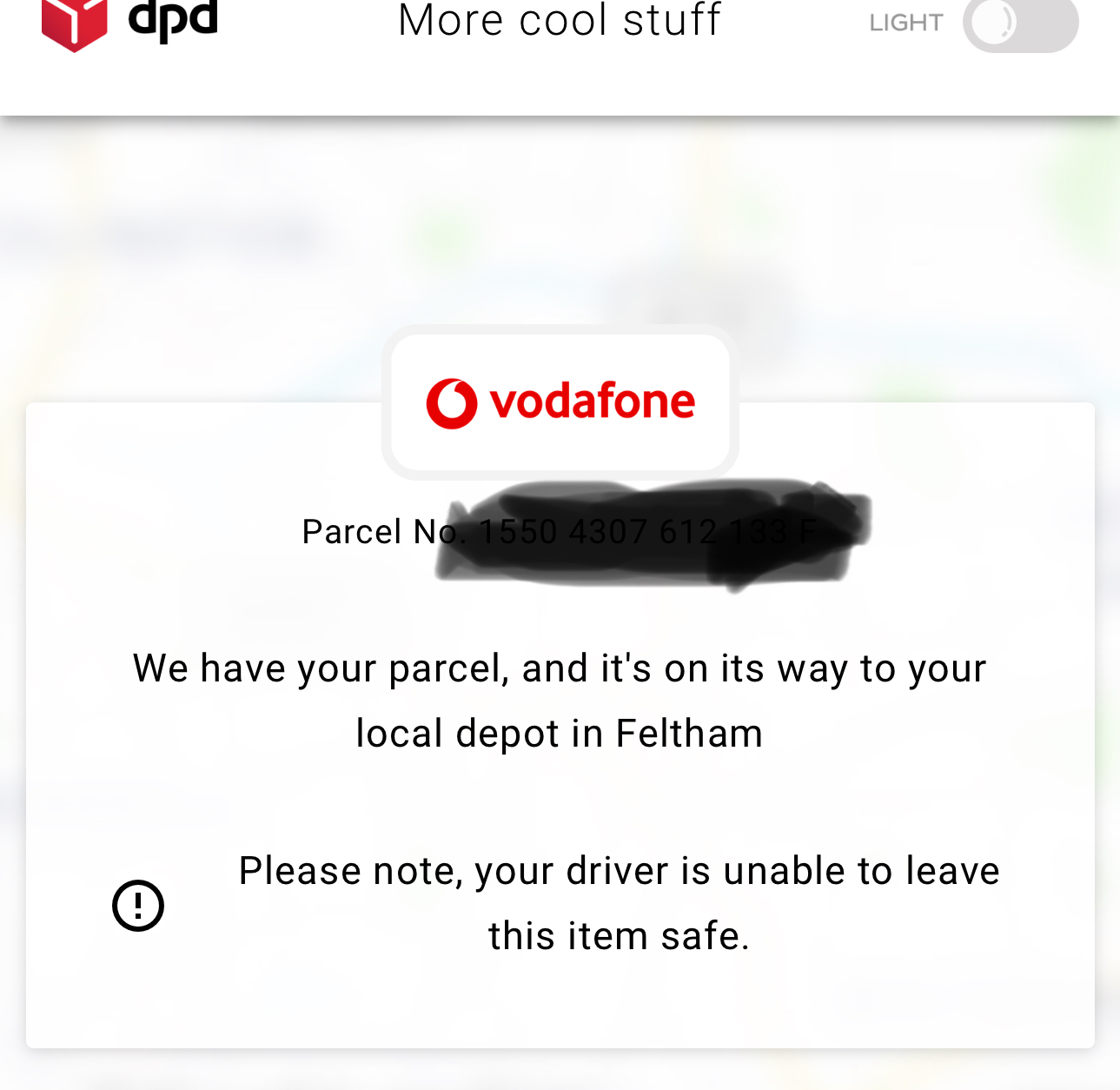
Task: Tap the DPD logo to go home
Action: coord(129,23)
